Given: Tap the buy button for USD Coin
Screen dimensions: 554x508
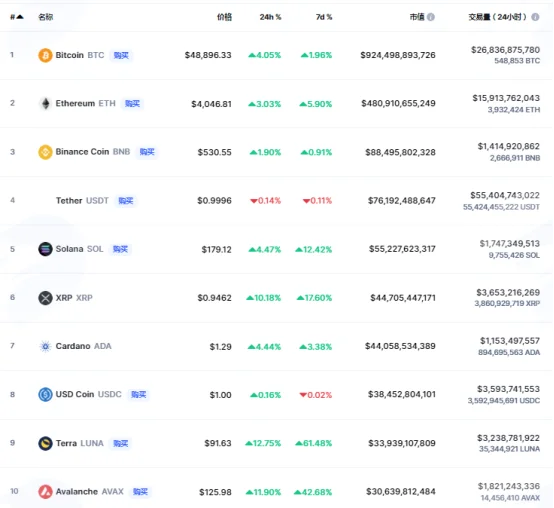Looking at the screenshot, I should [138, 394].
